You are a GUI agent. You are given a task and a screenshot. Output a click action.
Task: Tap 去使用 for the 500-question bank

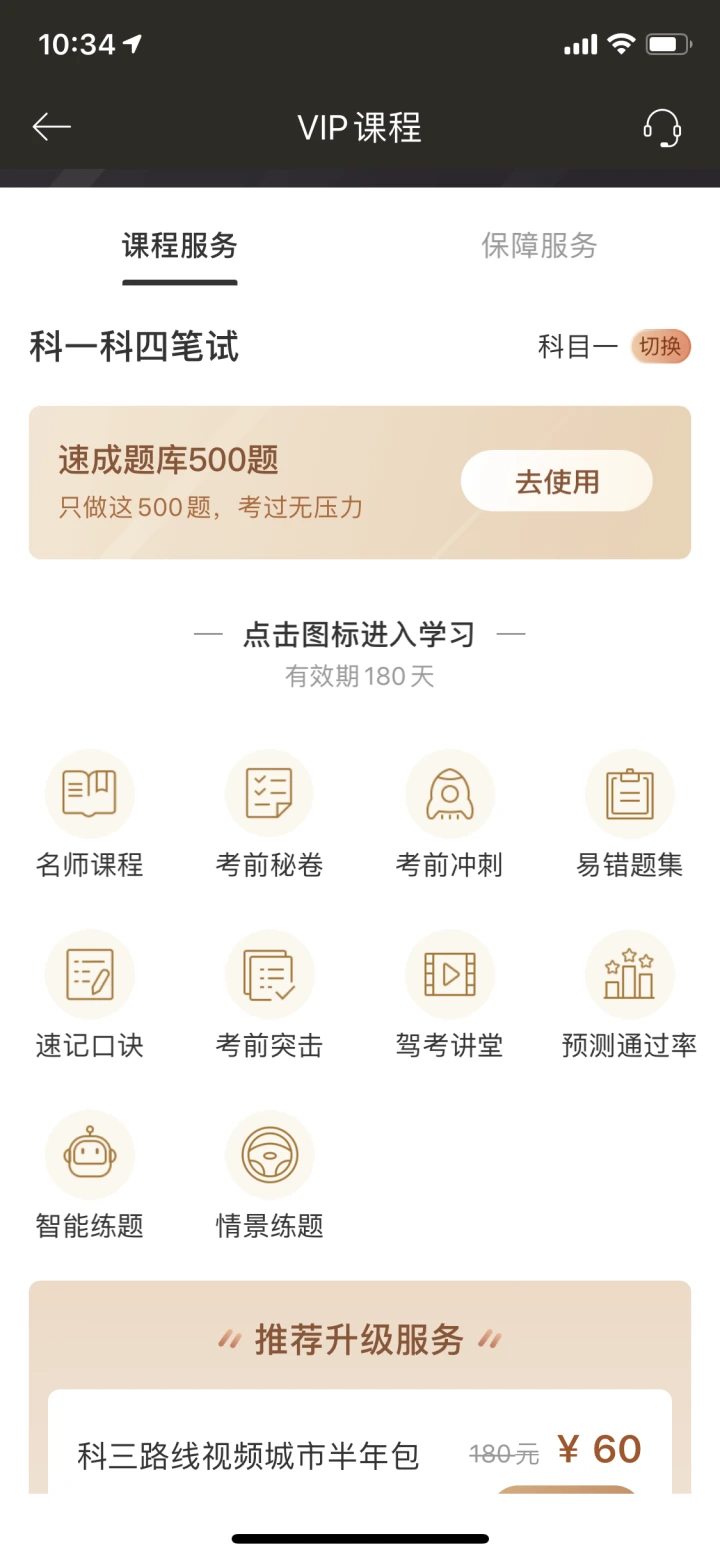(557, 481)
